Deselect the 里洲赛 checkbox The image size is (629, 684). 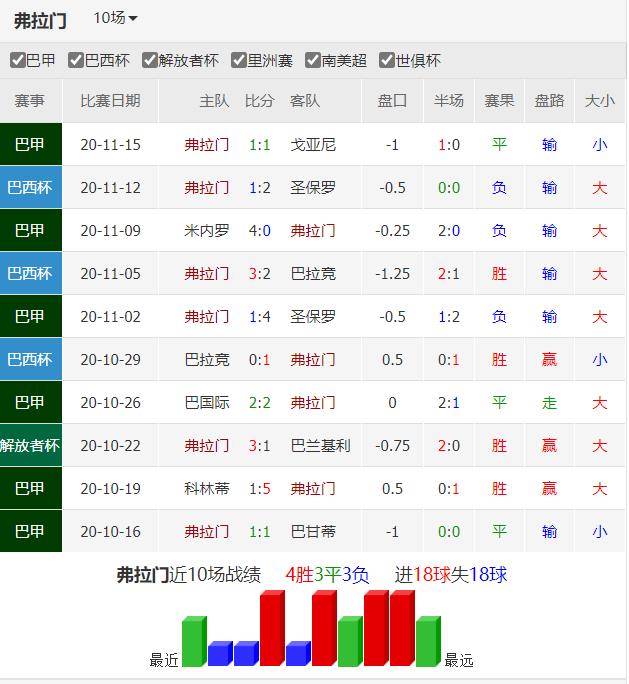pos(239,60)
